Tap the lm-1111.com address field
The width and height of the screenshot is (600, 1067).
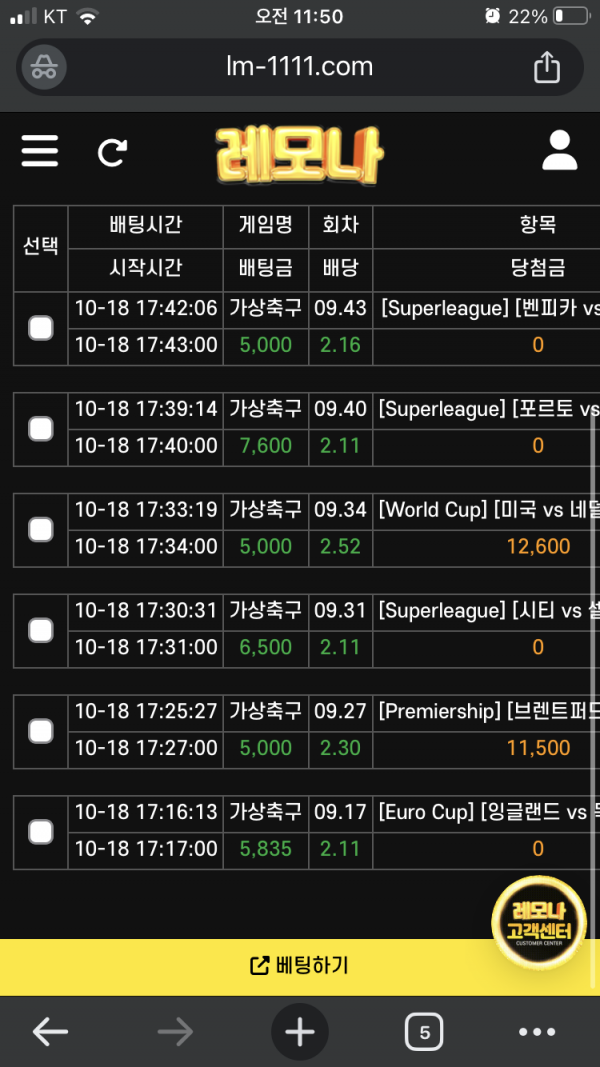tap(299, 67)
